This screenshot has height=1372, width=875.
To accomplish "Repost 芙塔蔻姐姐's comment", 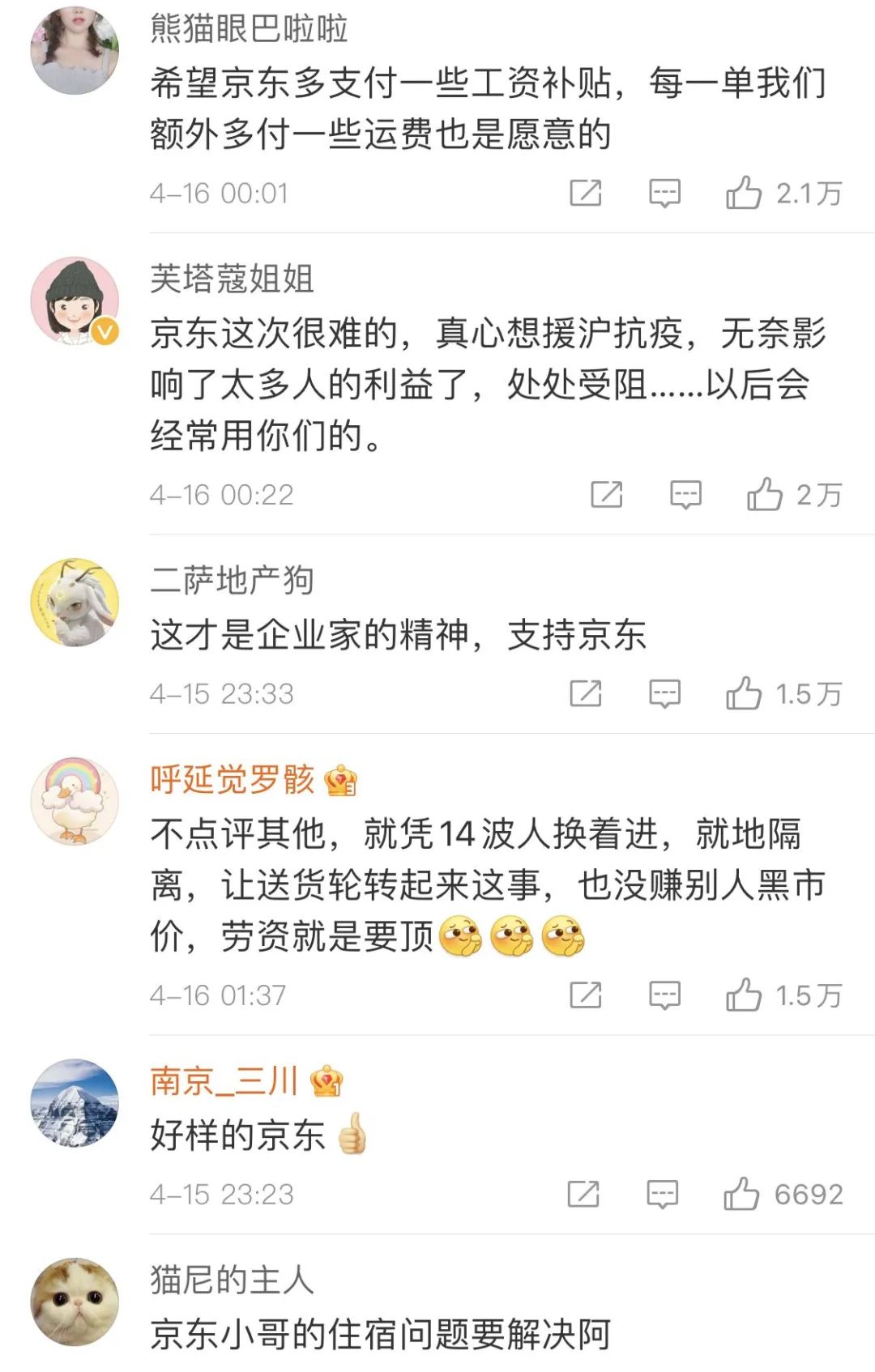I will pos(607,495).
